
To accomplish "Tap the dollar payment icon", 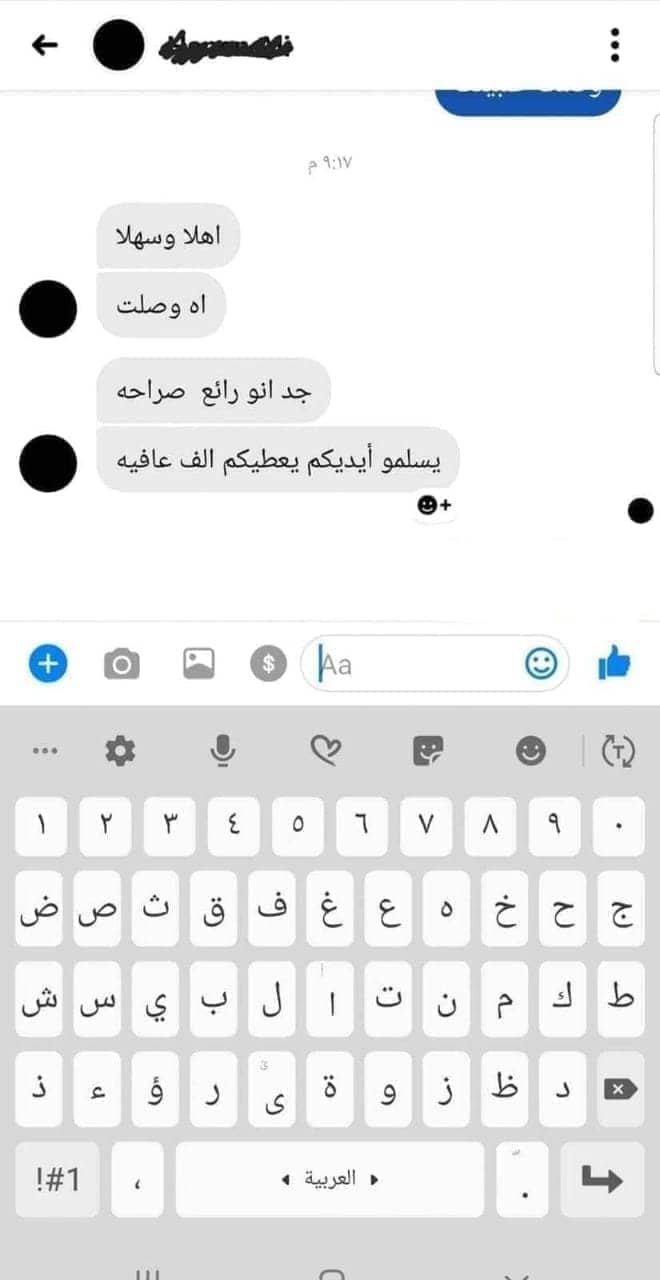I will click(x=268, y=663).
